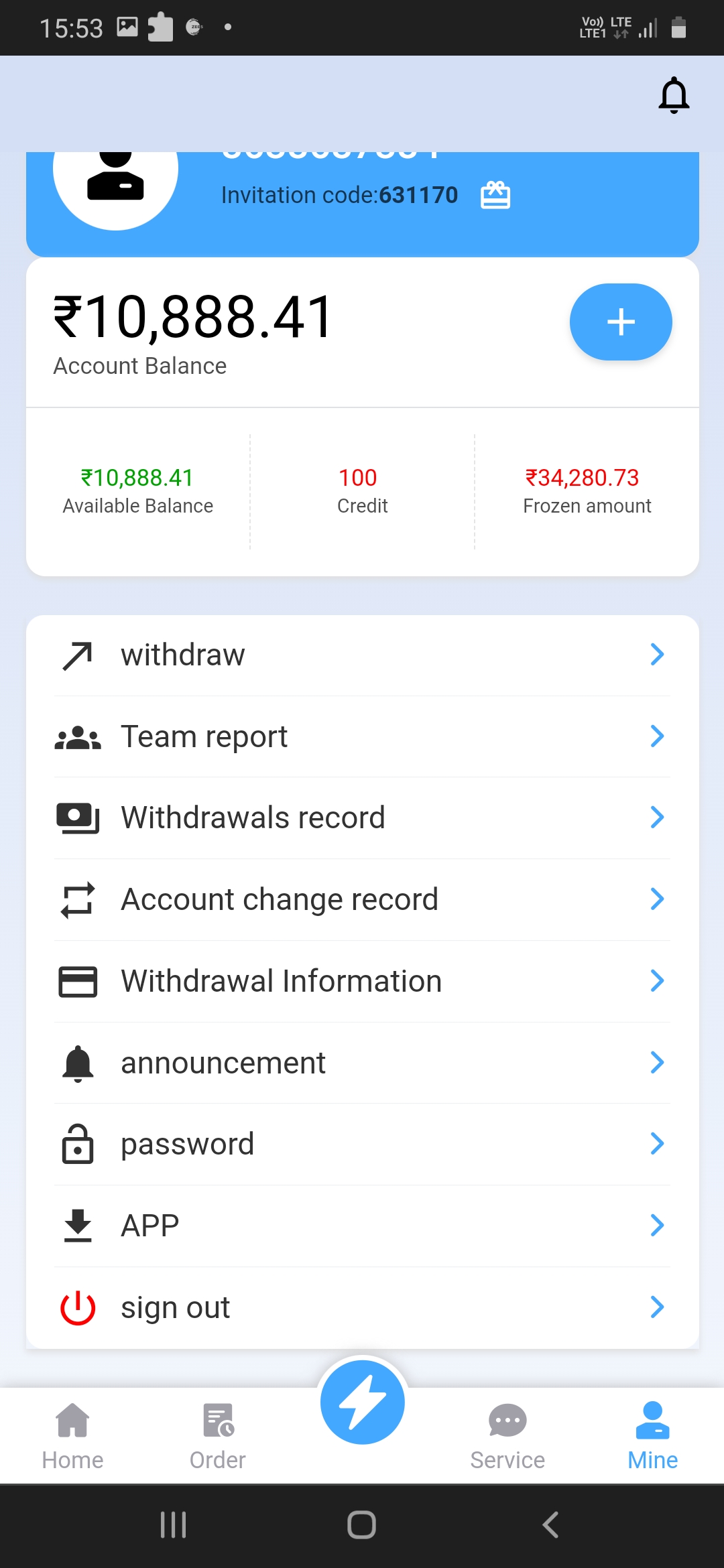Switch to the Order tab

point(218,1436)
